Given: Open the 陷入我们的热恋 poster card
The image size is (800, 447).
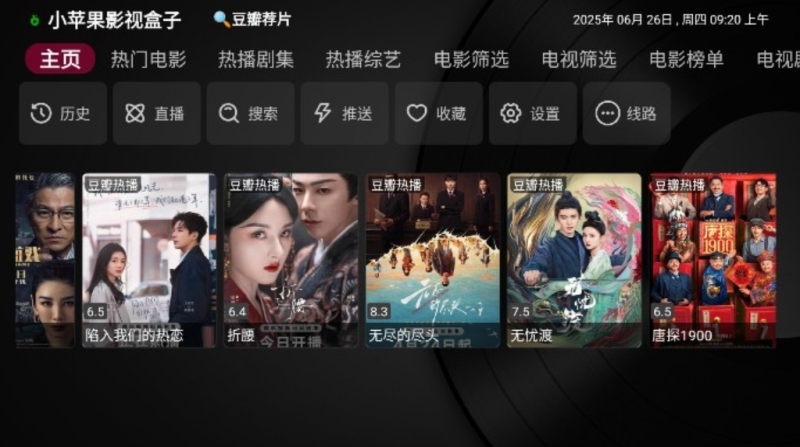Looking at the screenshot, I should tap(149, 260).
